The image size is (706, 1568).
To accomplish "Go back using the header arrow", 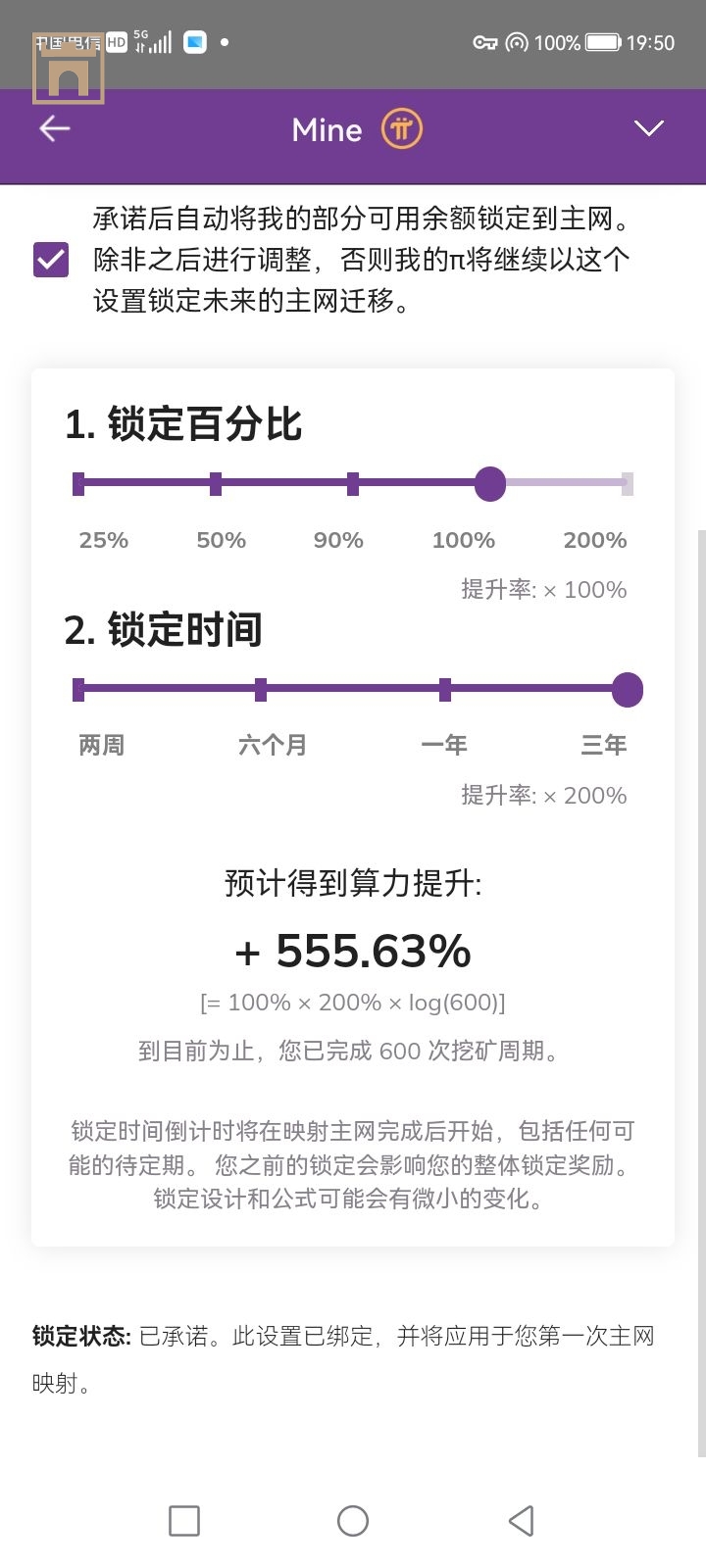I will (x=55, y=128).
